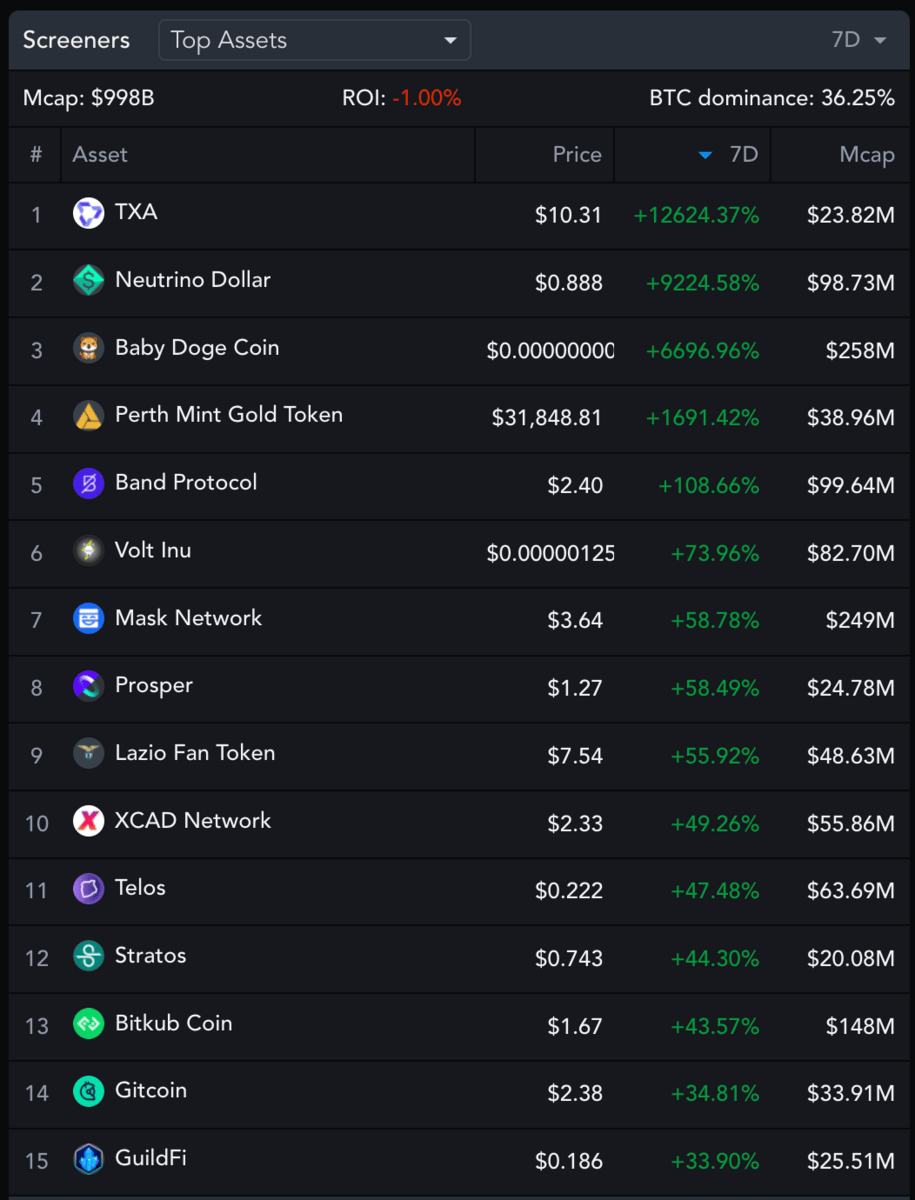
Task: Open Lazio Fan Token row
Action: 194,753
